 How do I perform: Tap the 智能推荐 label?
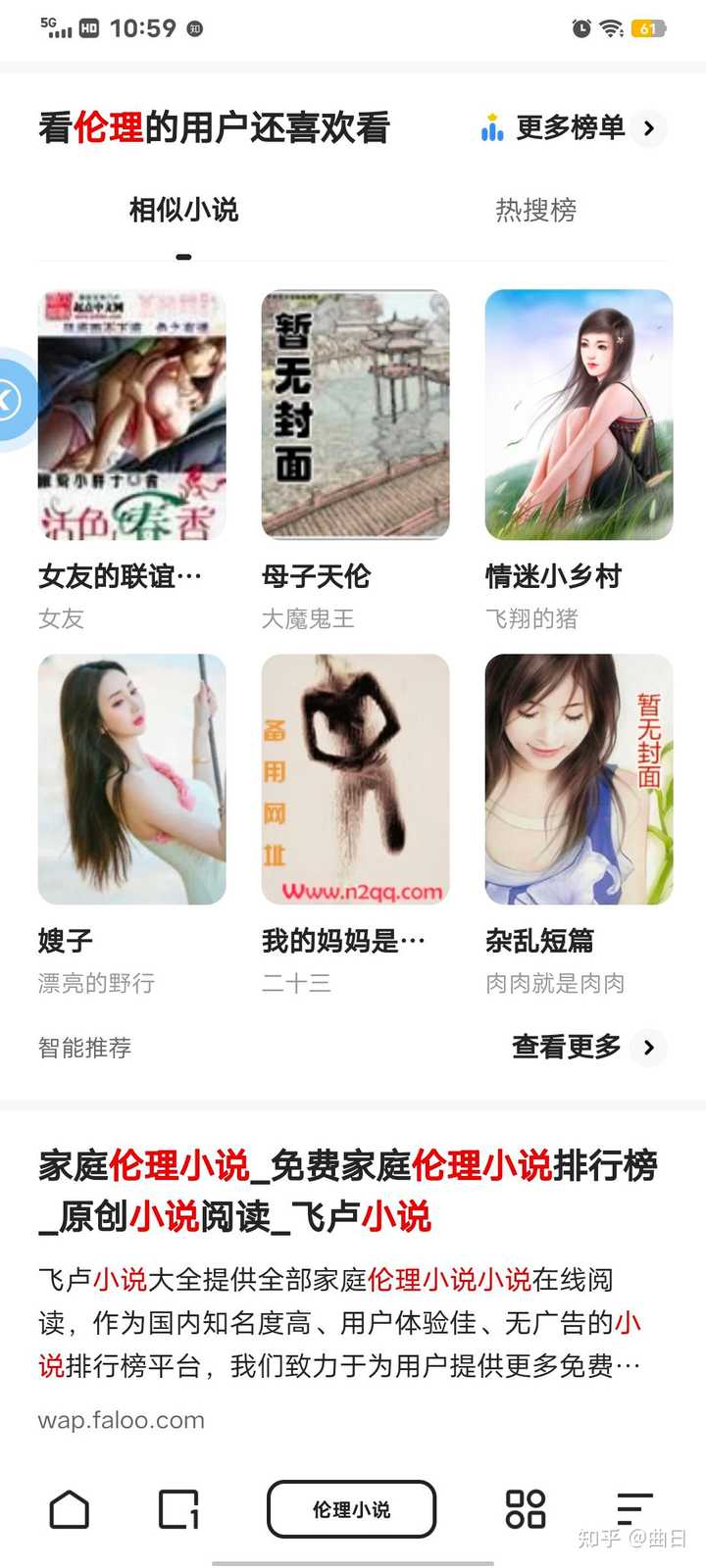[x=84, y=1048]
